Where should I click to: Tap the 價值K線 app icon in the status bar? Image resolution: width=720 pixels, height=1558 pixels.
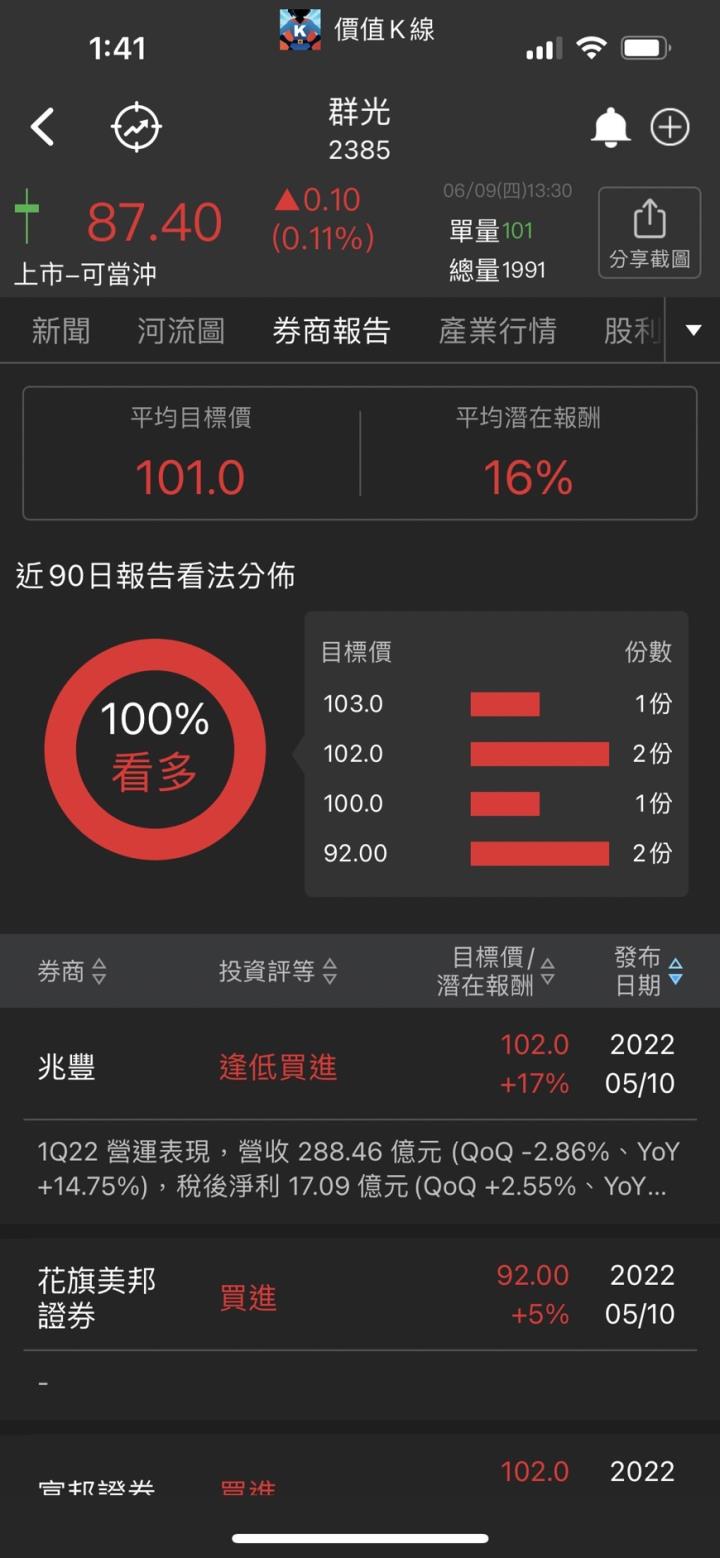[x=299, y=27]
